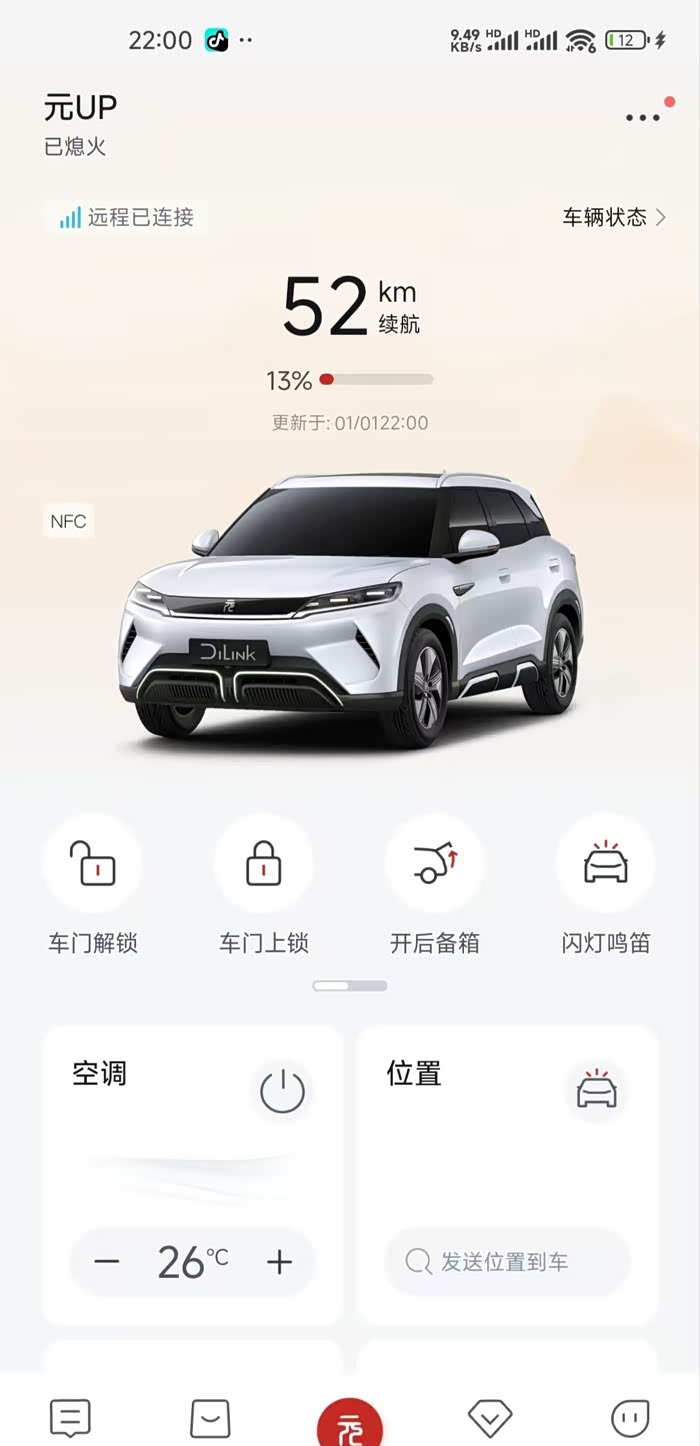Switch to the messages bottom tab
Viewport: 700px width, 1446px height.
tap(70, 1417)
